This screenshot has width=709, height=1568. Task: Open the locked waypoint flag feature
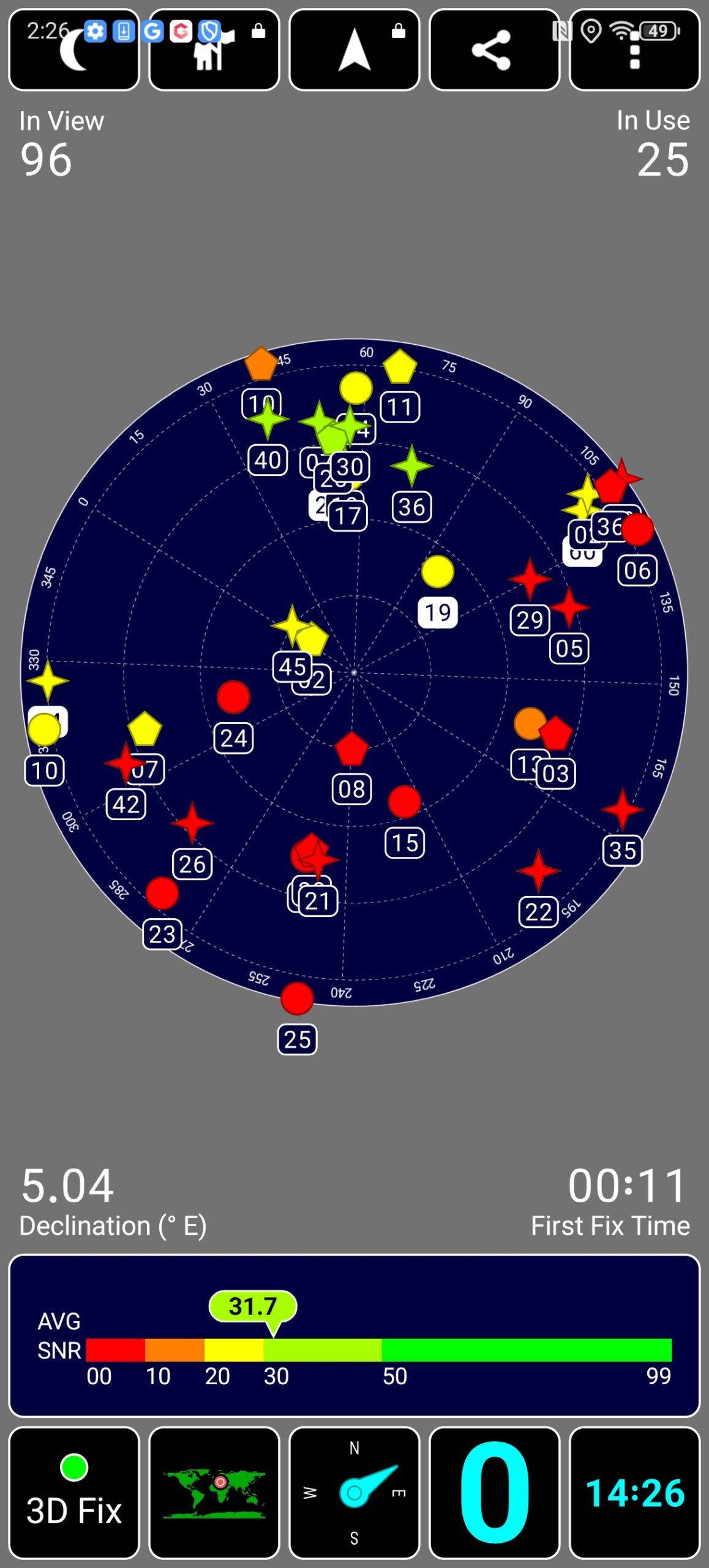tap(214, 50)
